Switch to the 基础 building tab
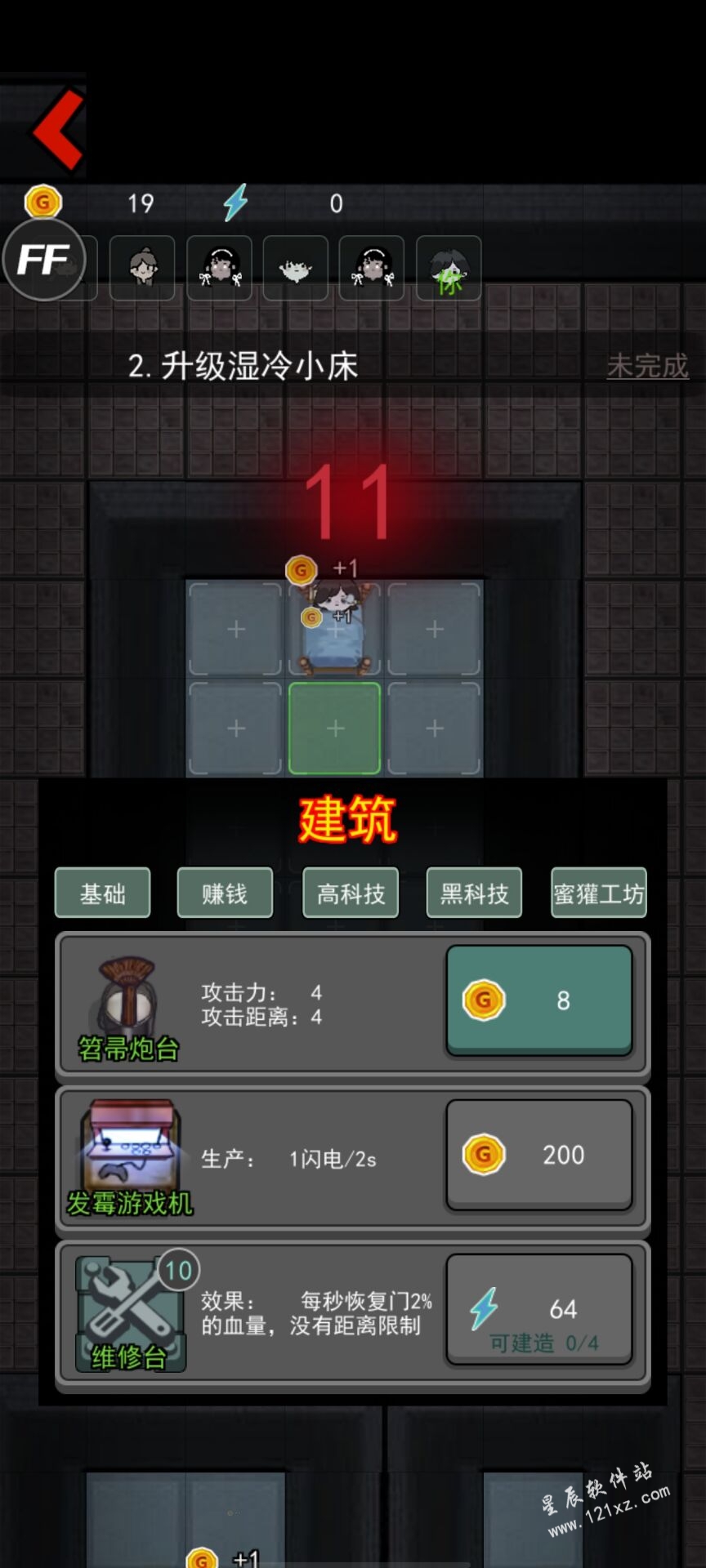 pyautogui.click(x=103, y=893)
